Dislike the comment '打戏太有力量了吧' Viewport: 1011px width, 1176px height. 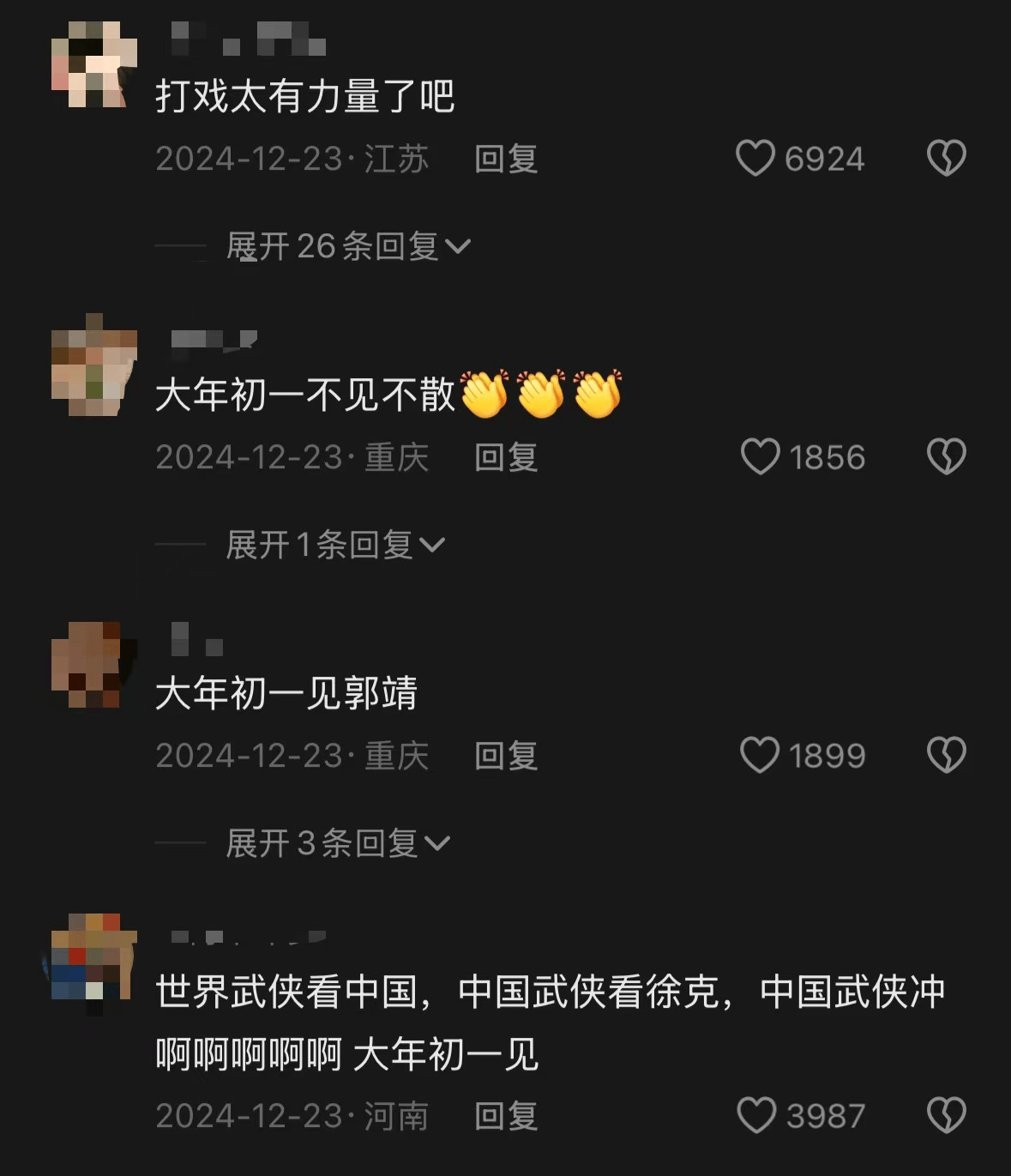(x=946, y=159)
